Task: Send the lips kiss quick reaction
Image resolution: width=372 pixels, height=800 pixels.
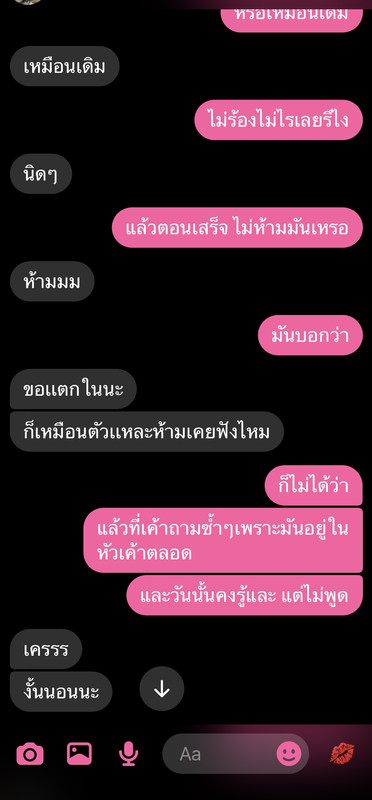Action: click(342, 753)
